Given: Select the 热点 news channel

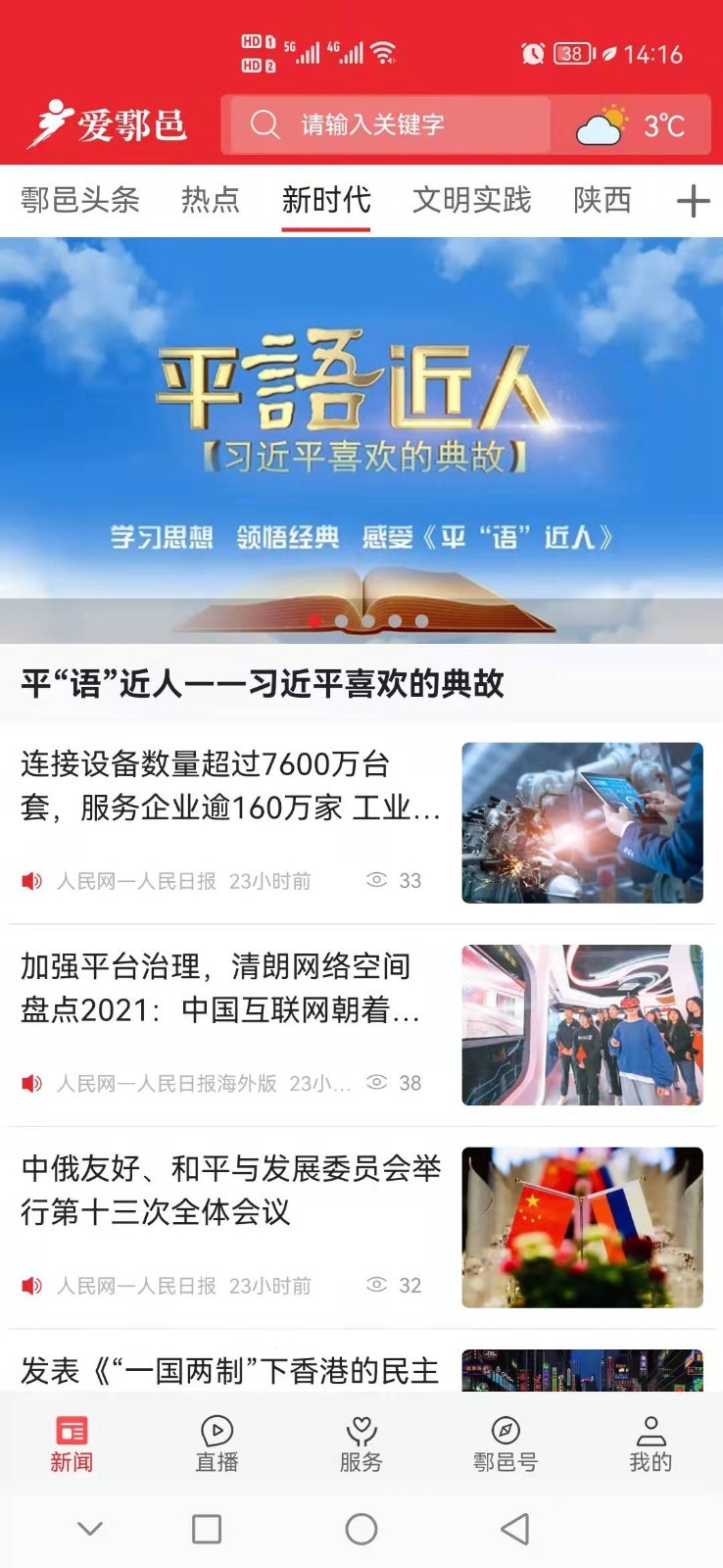Looking at the screenshot, I should pos(211,199).
